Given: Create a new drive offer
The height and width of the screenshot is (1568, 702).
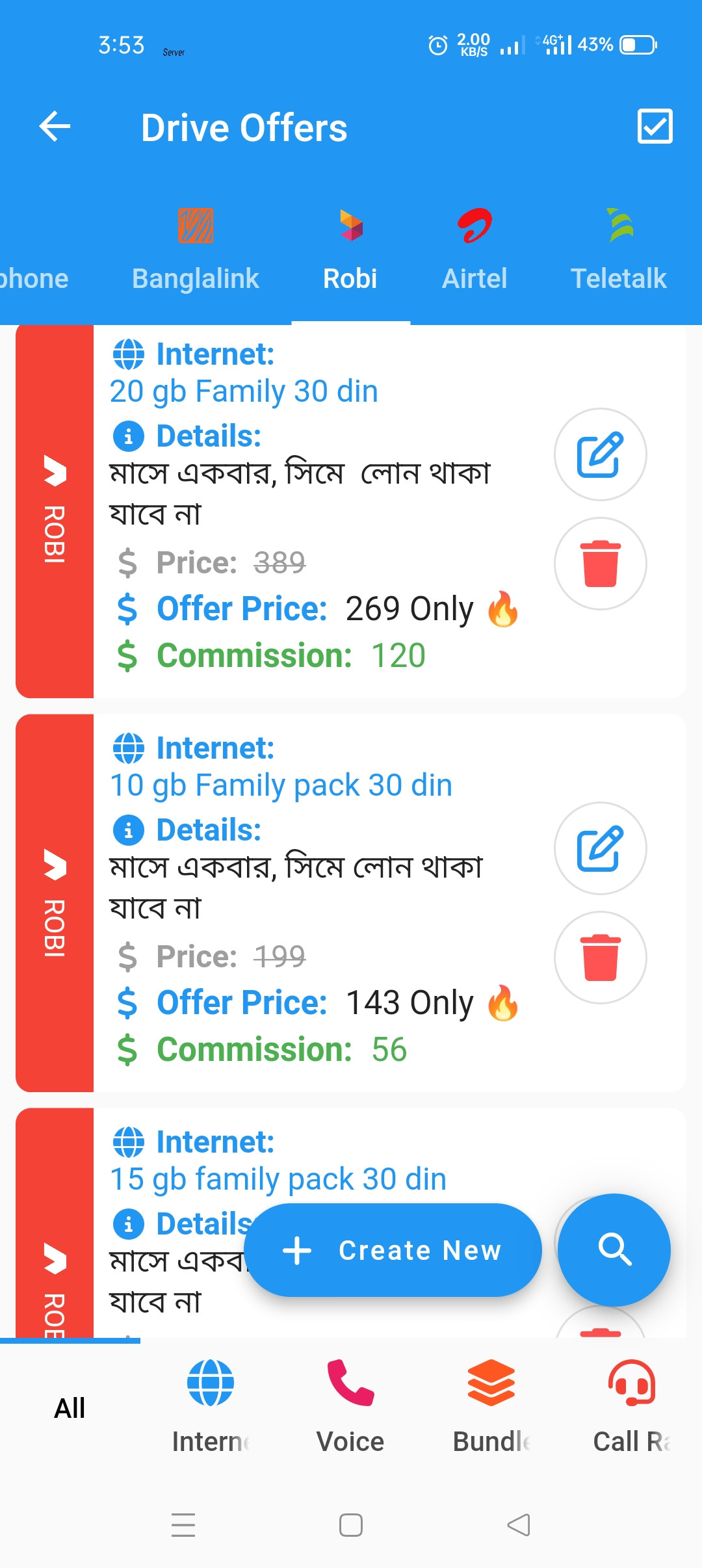Looking at the screenshot, I should 393,1250.
